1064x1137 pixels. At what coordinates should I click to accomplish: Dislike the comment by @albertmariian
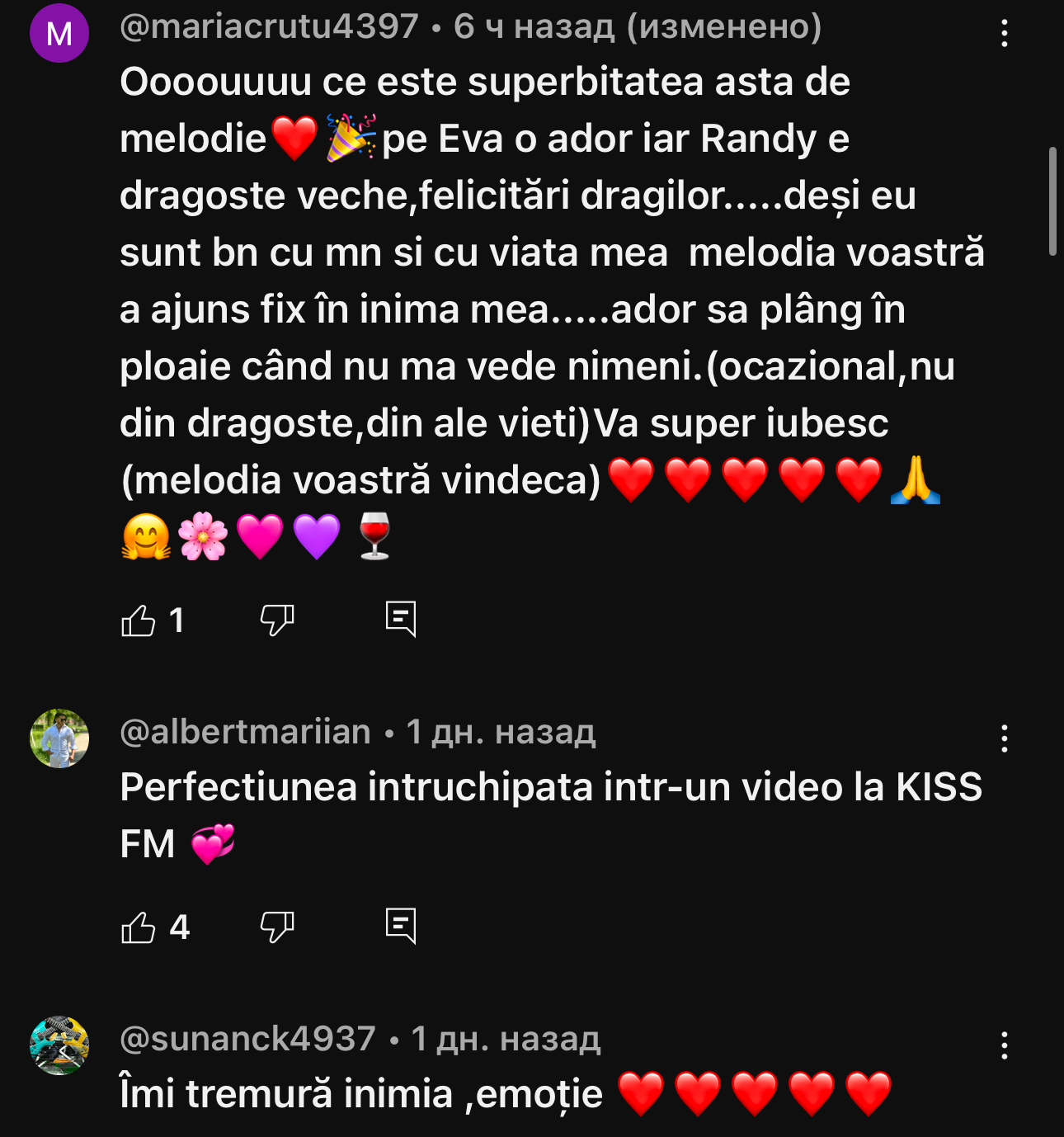[277, 927]
